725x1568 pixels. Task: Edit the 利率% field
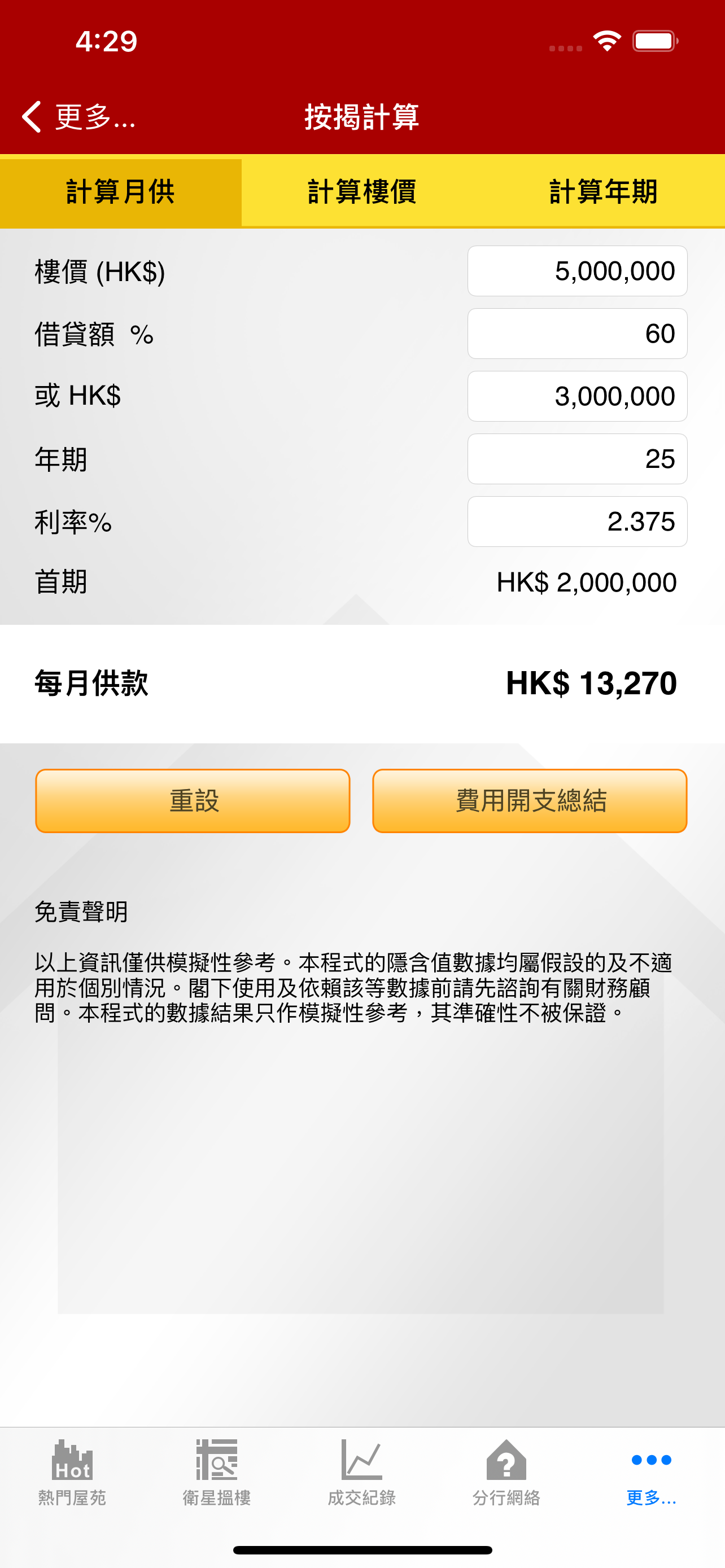click(x=576, y=522)
